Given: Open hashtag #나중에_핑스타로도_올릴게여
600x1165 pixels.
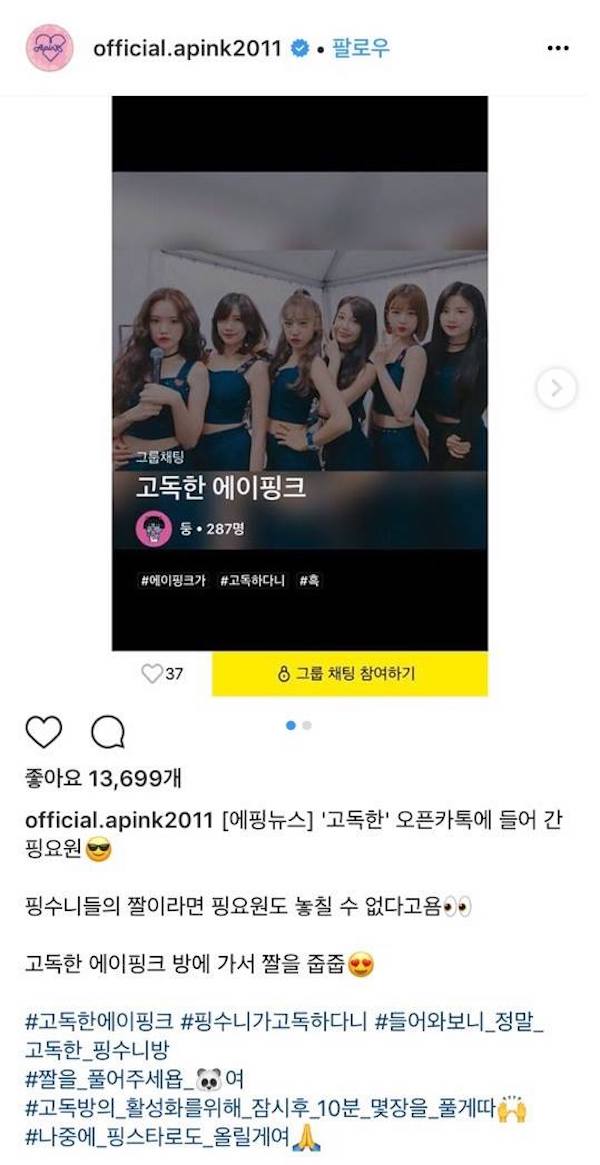Looking at the screenshot, I should click(x=158, y=1139).
